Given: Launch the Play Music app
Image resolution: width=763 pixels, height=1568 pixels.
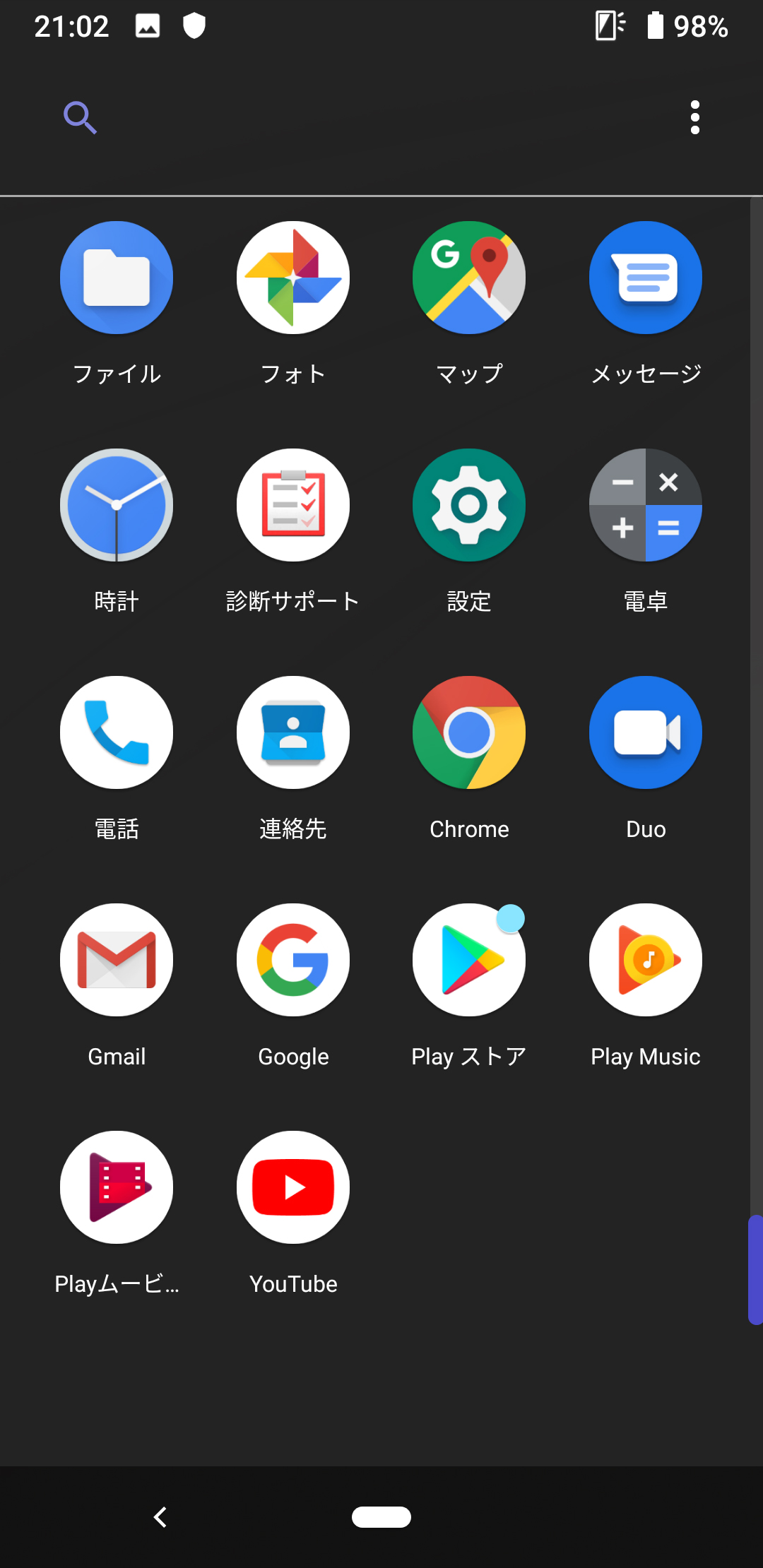Looking at the screenshot, I should pyautogui.click(x=645, y=960).
